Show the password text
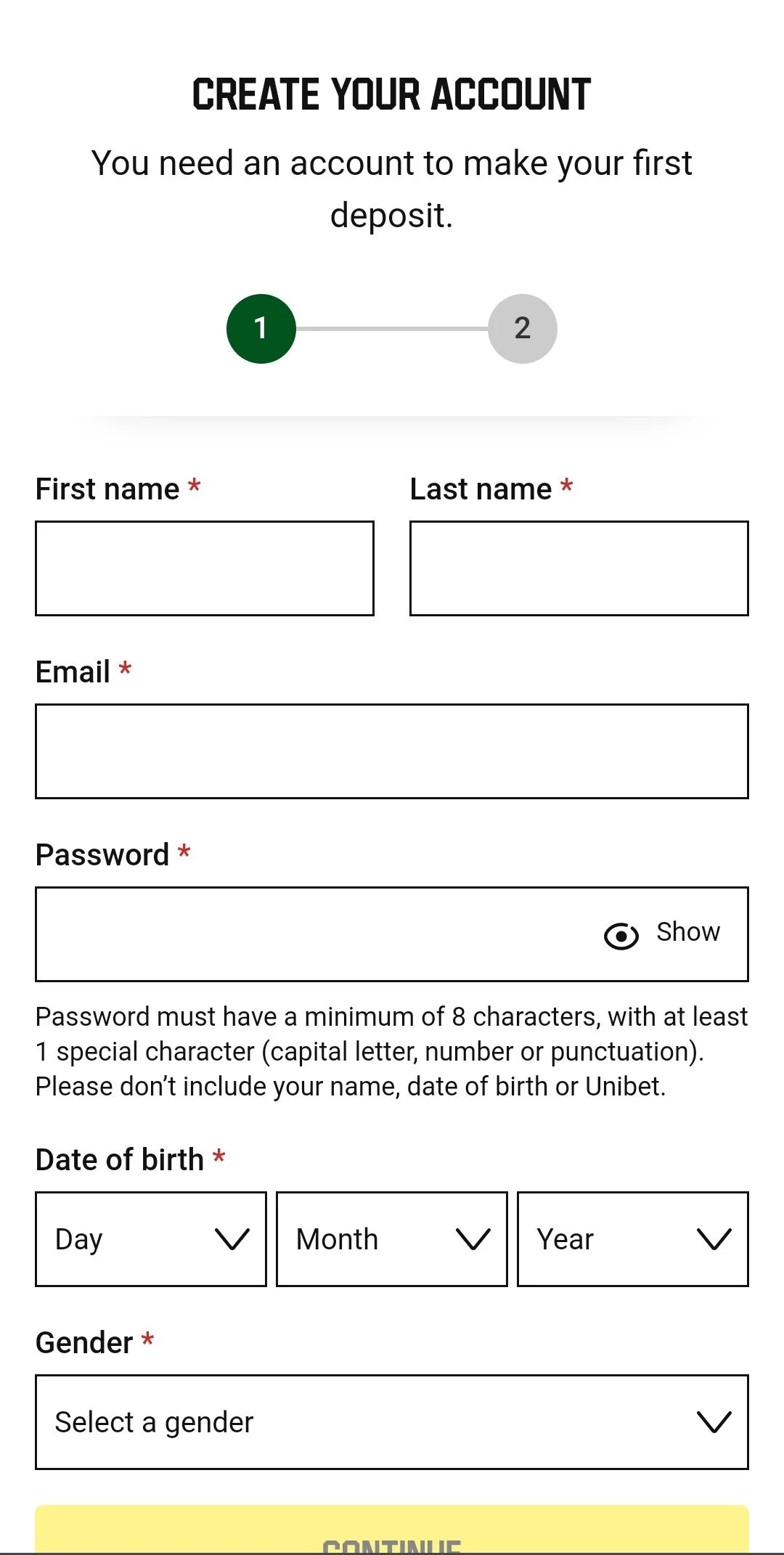This screenshot has height=1555, width=784. (x=662, y=934)
